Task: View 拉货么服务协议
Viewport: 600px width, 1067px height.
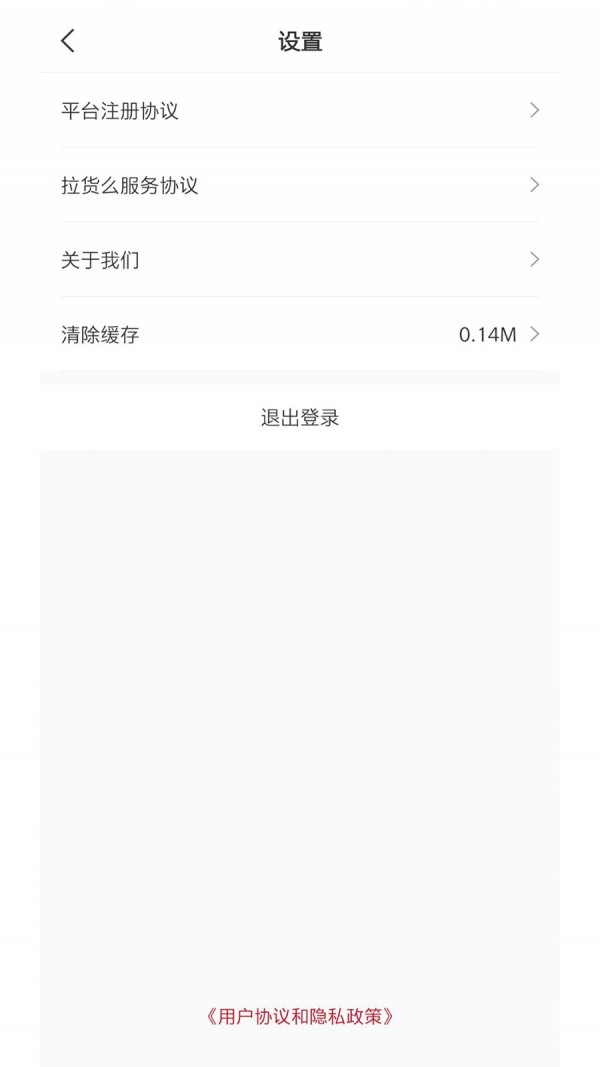Action: point(300,185)
